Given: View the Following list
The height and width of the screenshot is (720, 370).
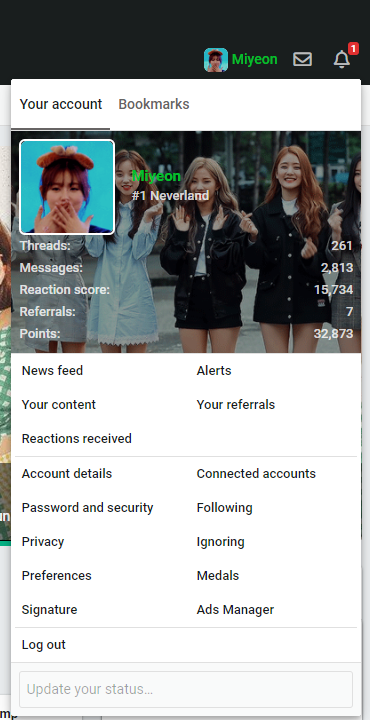Looking at the screenshot, I should pyautogui.click(x=224, y=507).
